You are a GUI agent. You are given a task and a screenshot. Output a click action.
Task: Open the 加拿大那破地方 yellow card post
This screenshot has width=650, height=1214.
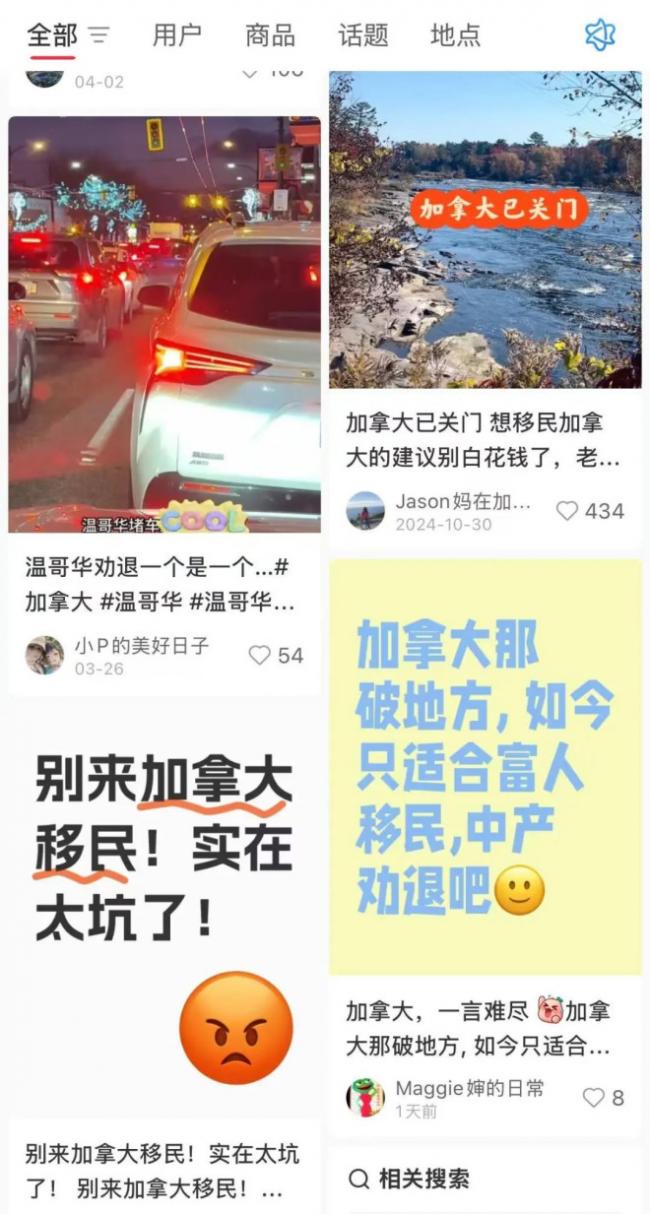485,766
